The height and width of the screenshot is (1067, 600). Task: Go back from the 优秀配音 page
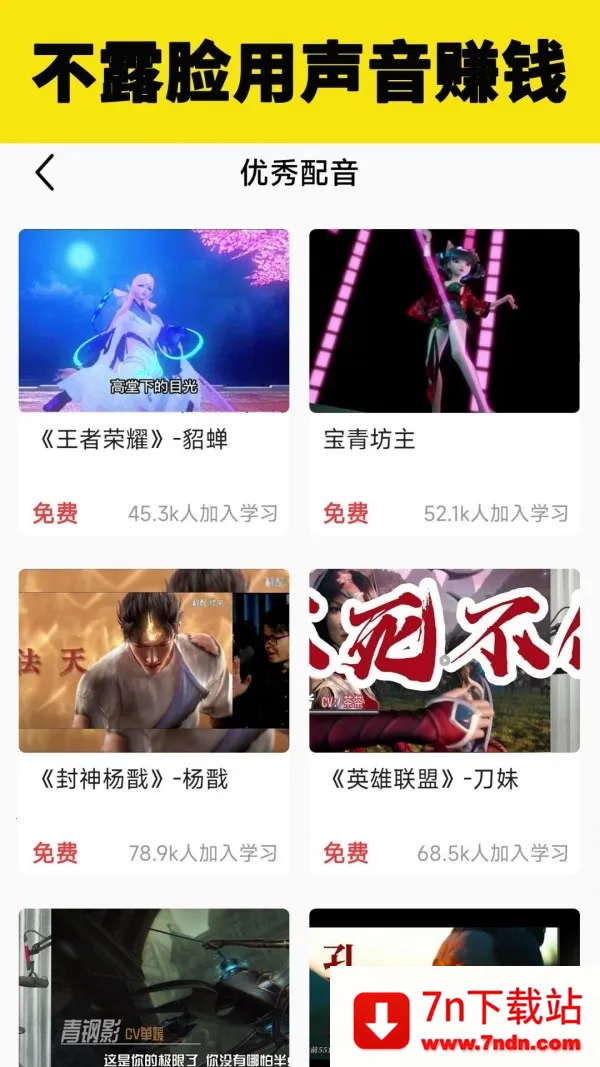pos(45,173)
